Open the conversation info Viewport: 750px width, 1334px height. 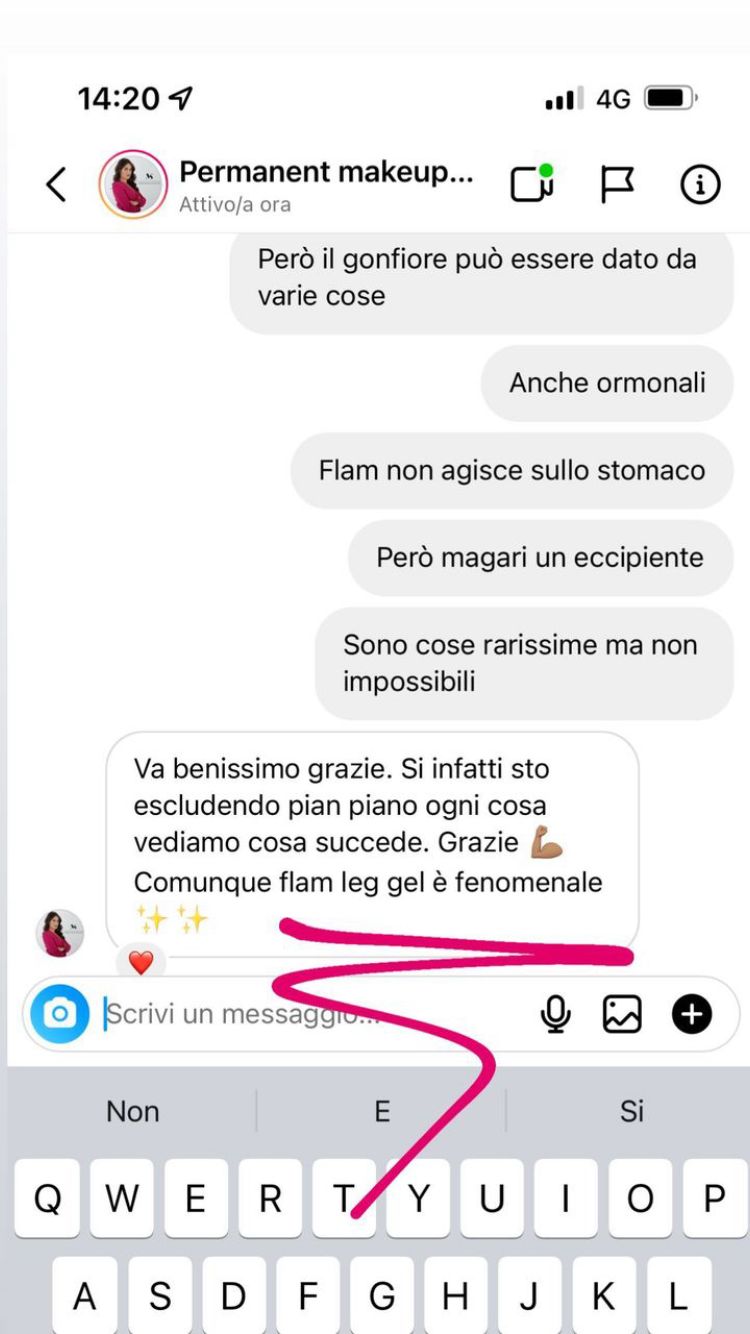700,184
